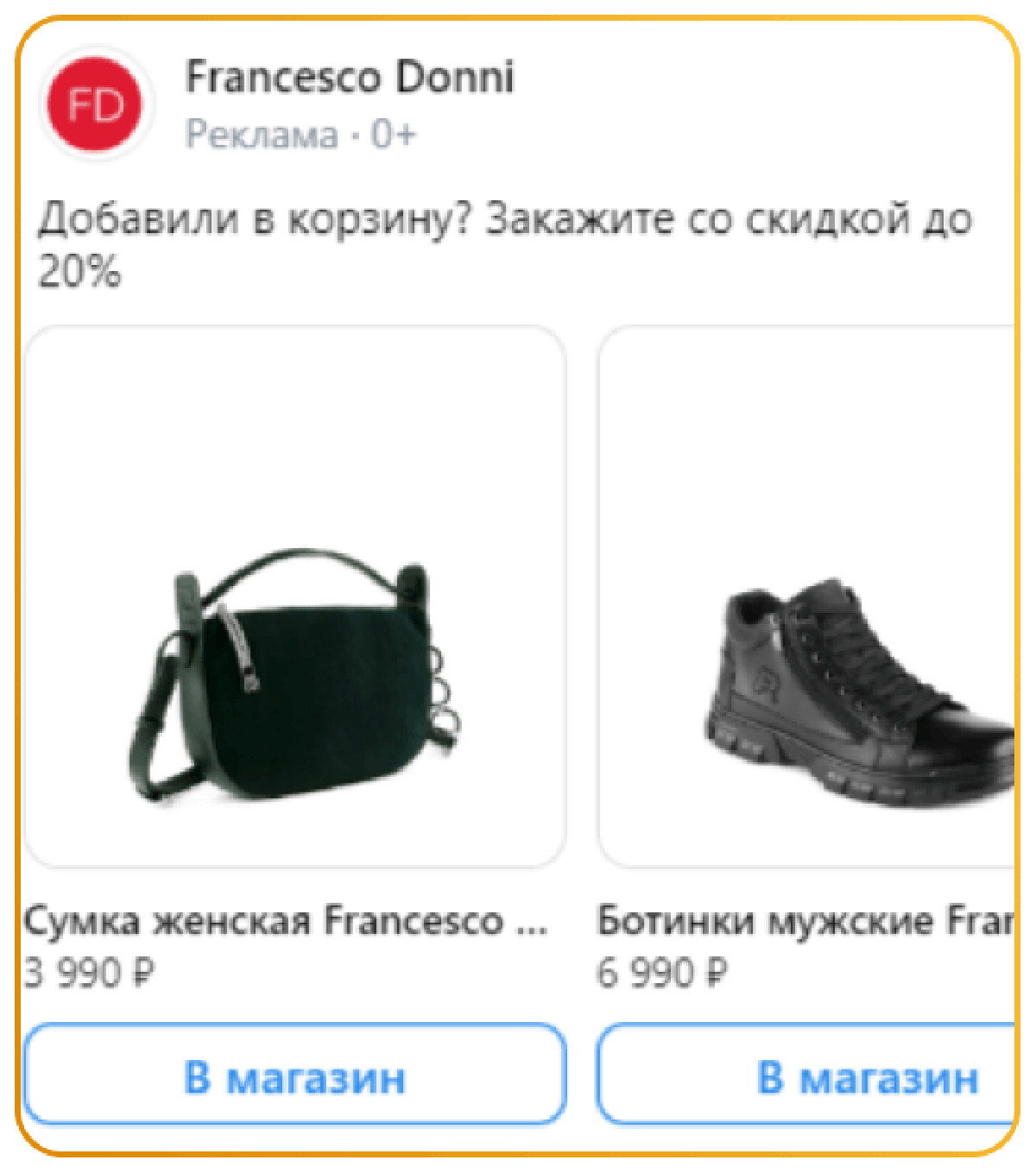Image resolution: width=1036 pixels, height=1173 pixels.
Task: Open the black men's boots product card
Action: 807,596
